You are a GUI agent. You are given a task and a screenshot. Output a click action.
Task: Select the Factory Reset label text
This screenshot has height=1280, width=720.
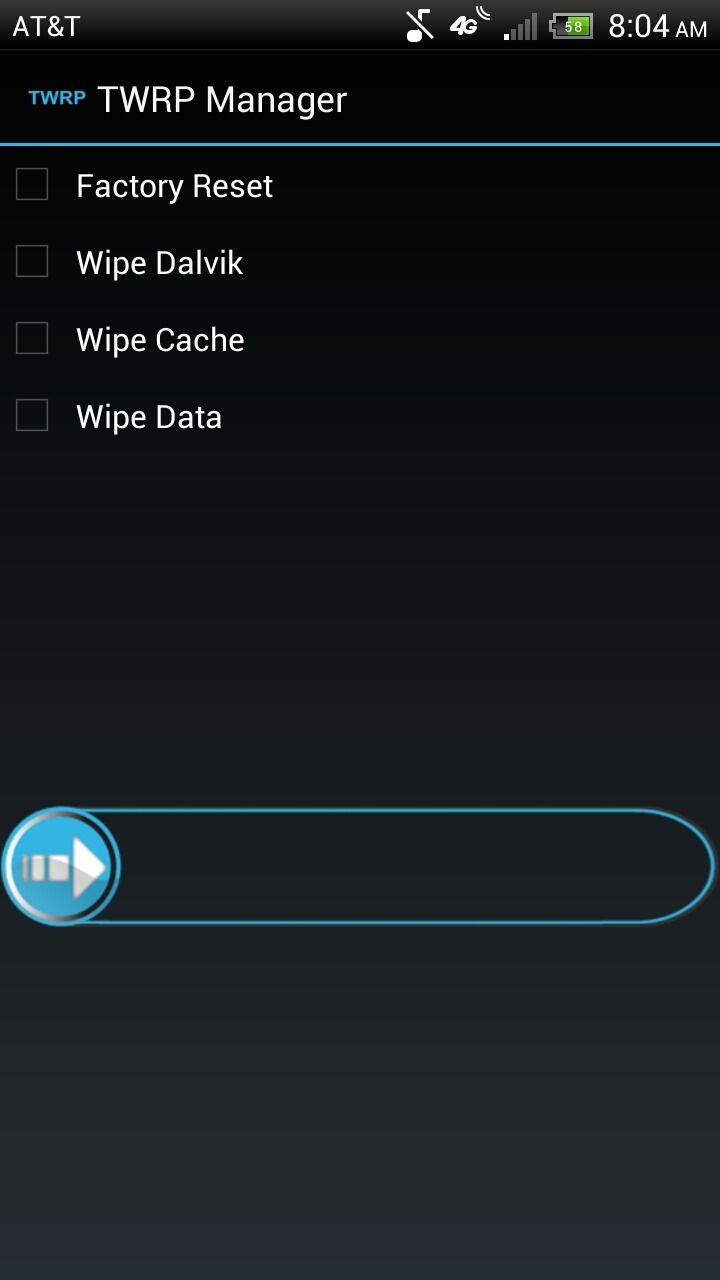tap(173, 186)
